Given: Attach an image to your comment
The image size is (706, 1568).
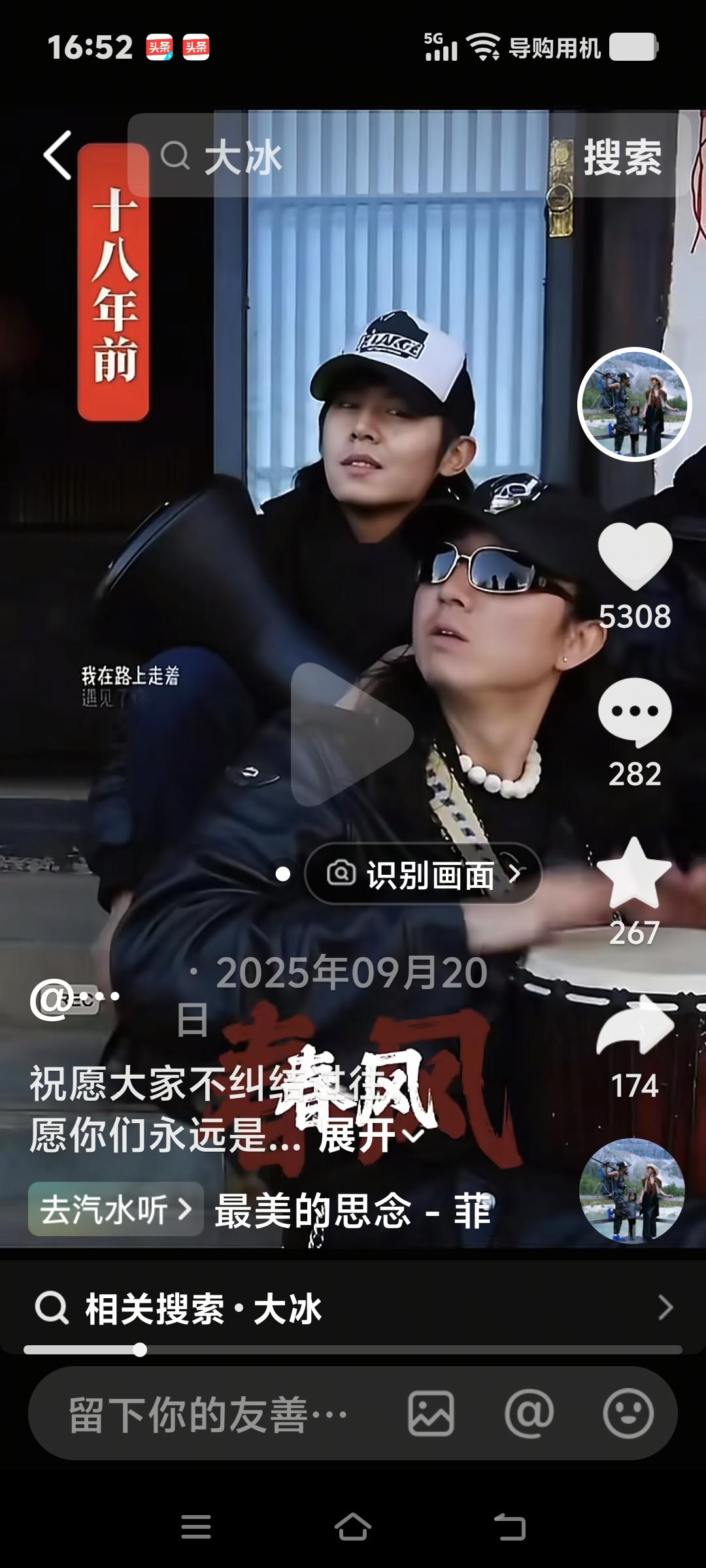Looking at the screenshot, I should coord(431,1414).
